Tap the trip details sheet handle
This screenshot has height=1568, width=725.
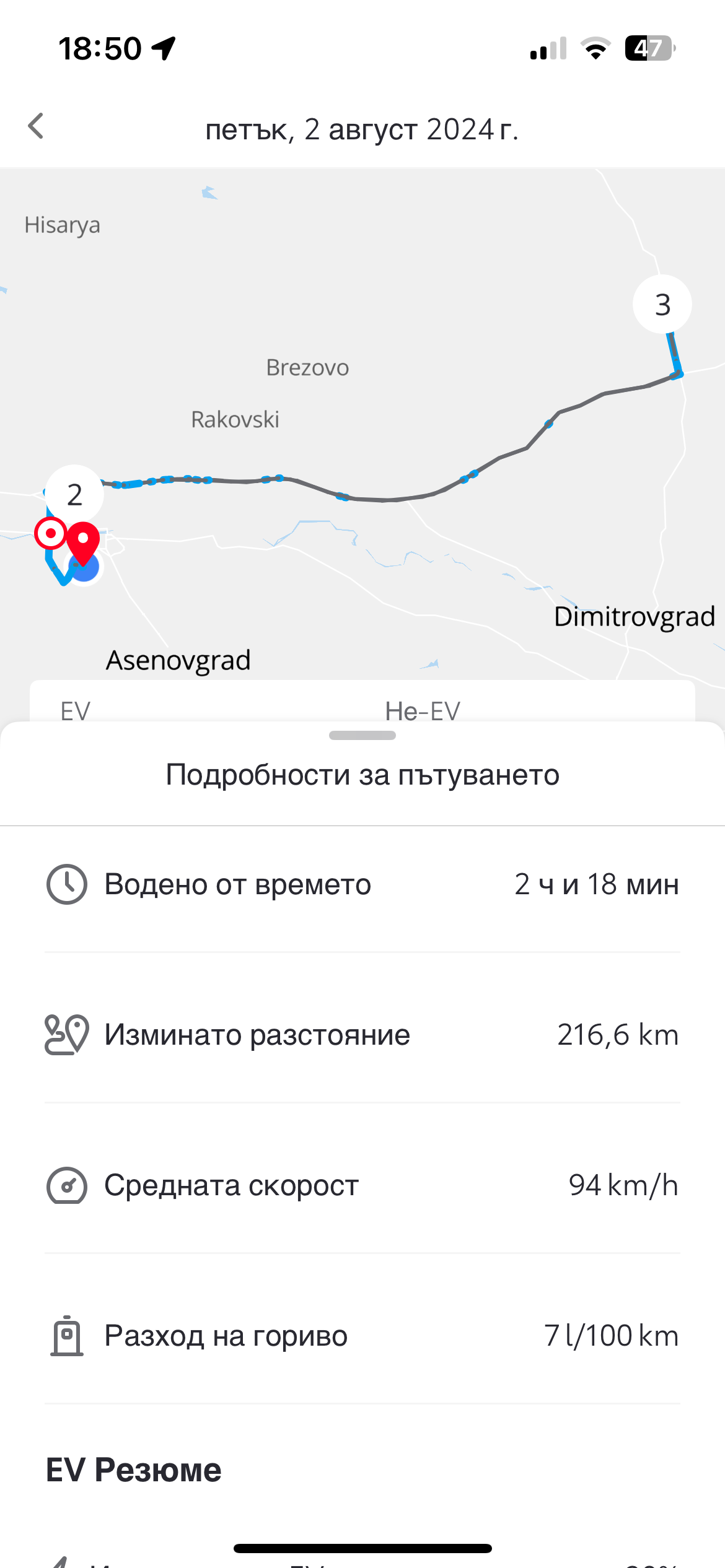[362, 735]
